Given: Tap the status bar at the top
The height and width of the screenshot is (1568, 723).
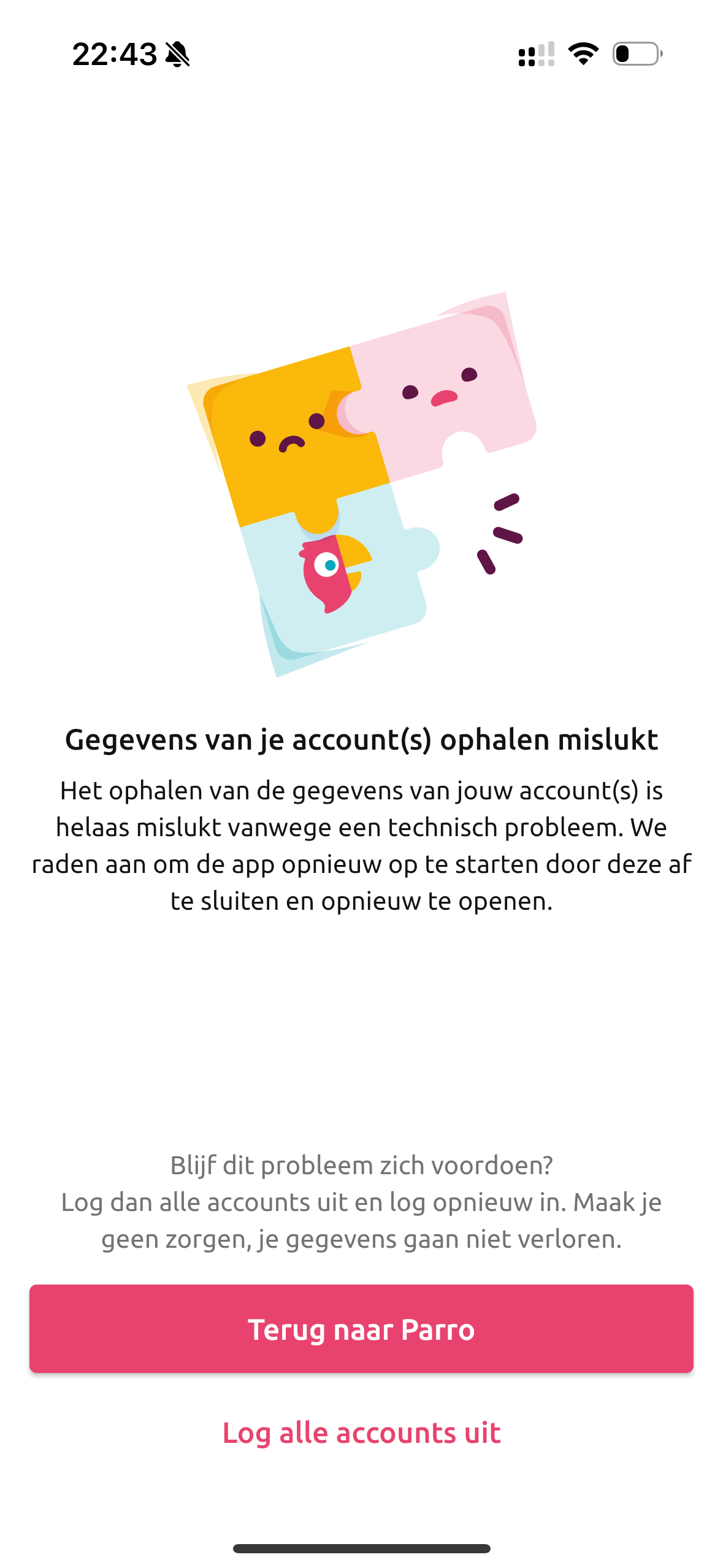Looking at the screenshot, I should tap(361, 55).
